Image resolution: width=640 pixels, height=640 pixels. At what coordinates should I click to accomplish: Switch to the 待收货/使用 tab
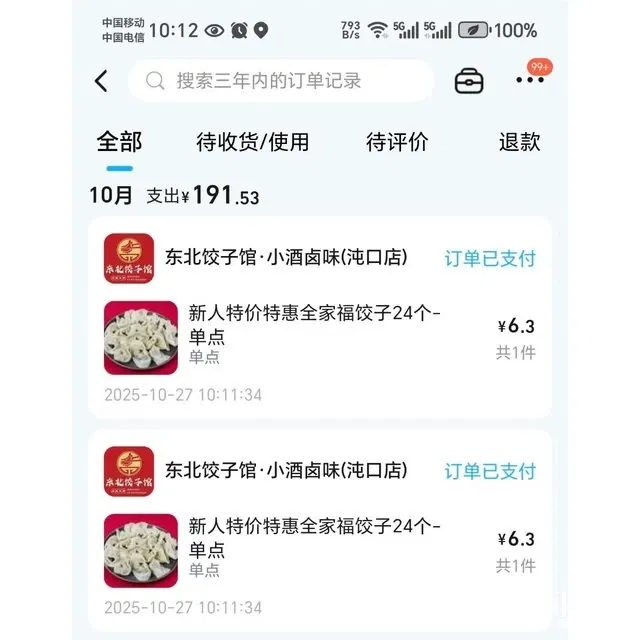coord(252,142)
